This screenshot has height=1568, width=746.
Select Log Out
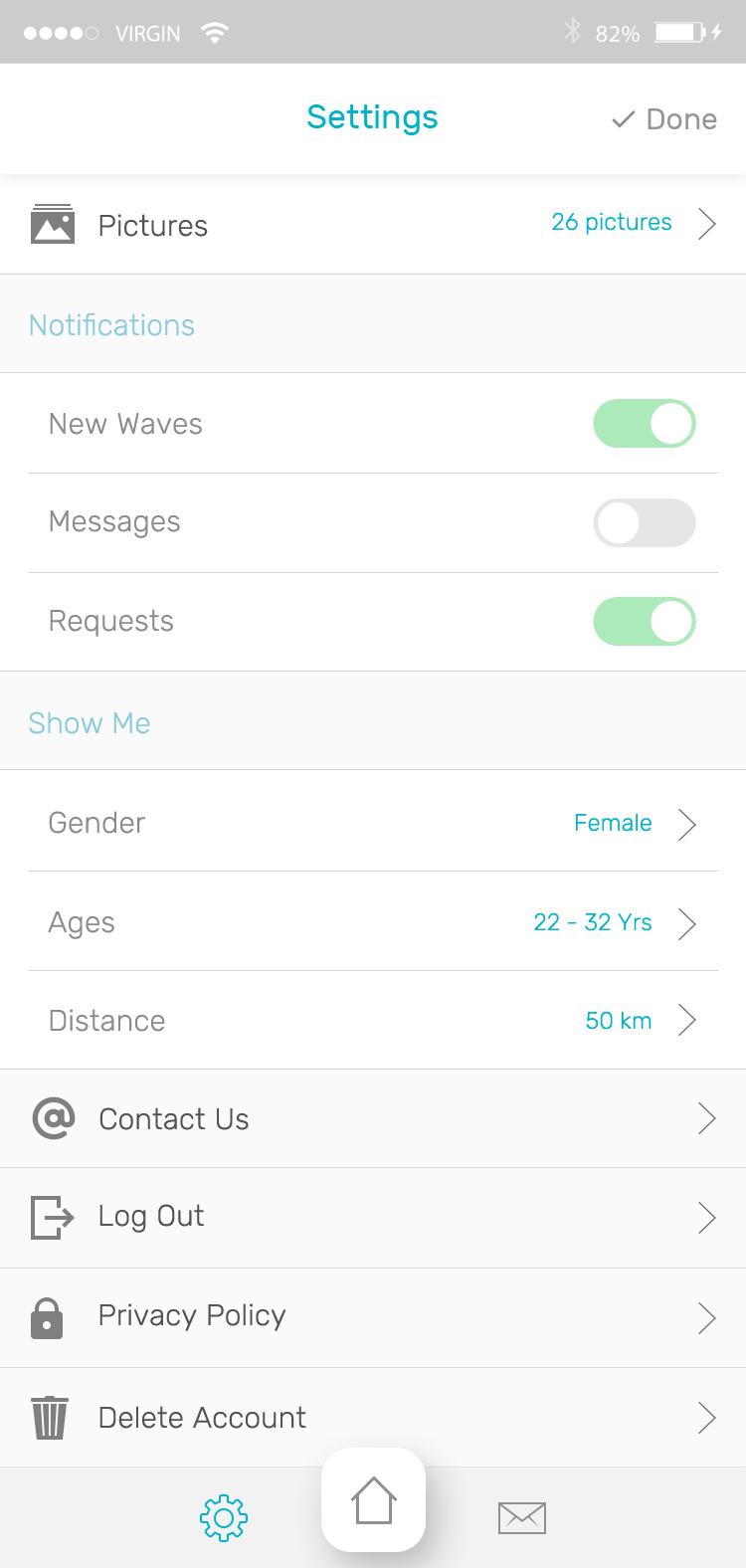tap(372, 1217)
